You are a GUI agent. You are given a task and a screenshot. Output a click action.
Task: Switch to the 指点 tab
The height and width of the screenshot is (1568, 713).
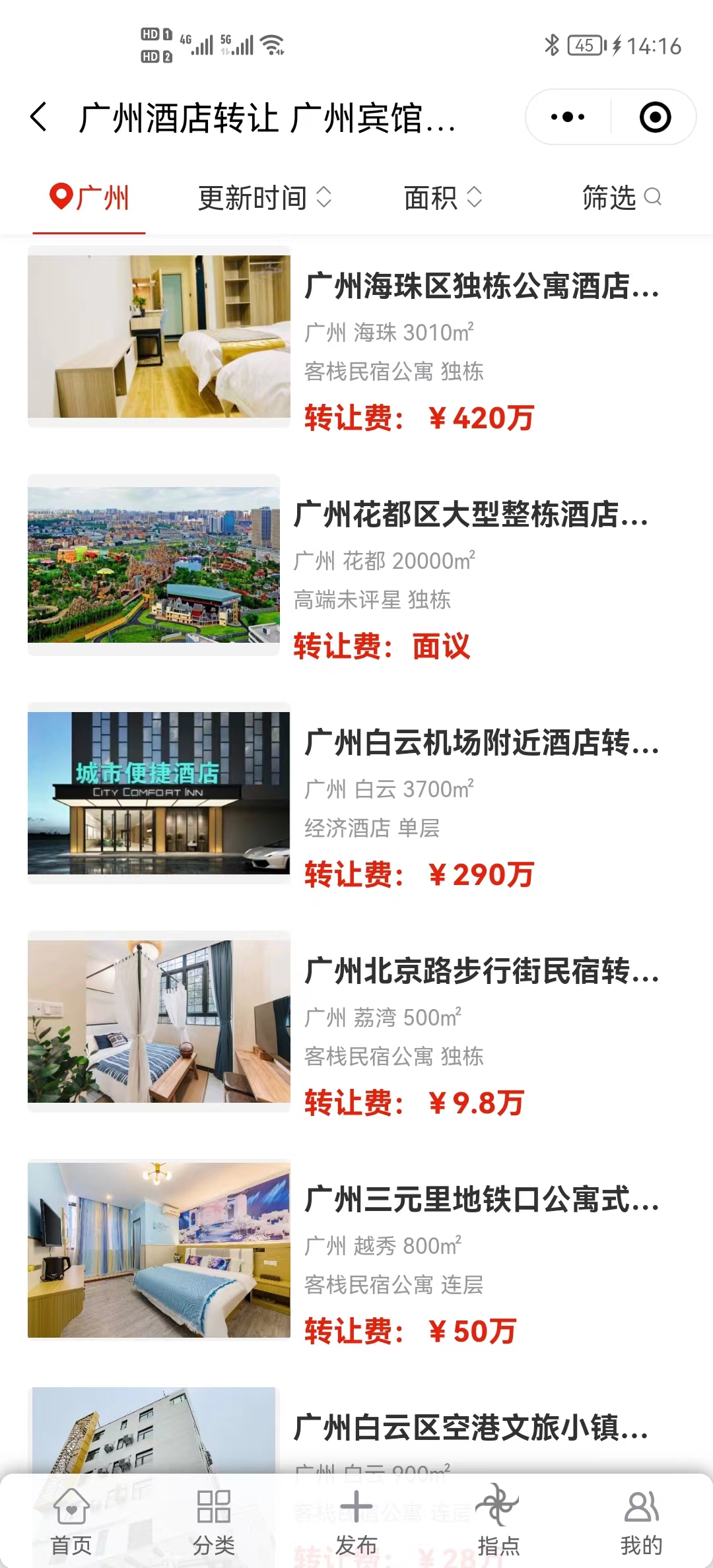(499, 1523)
